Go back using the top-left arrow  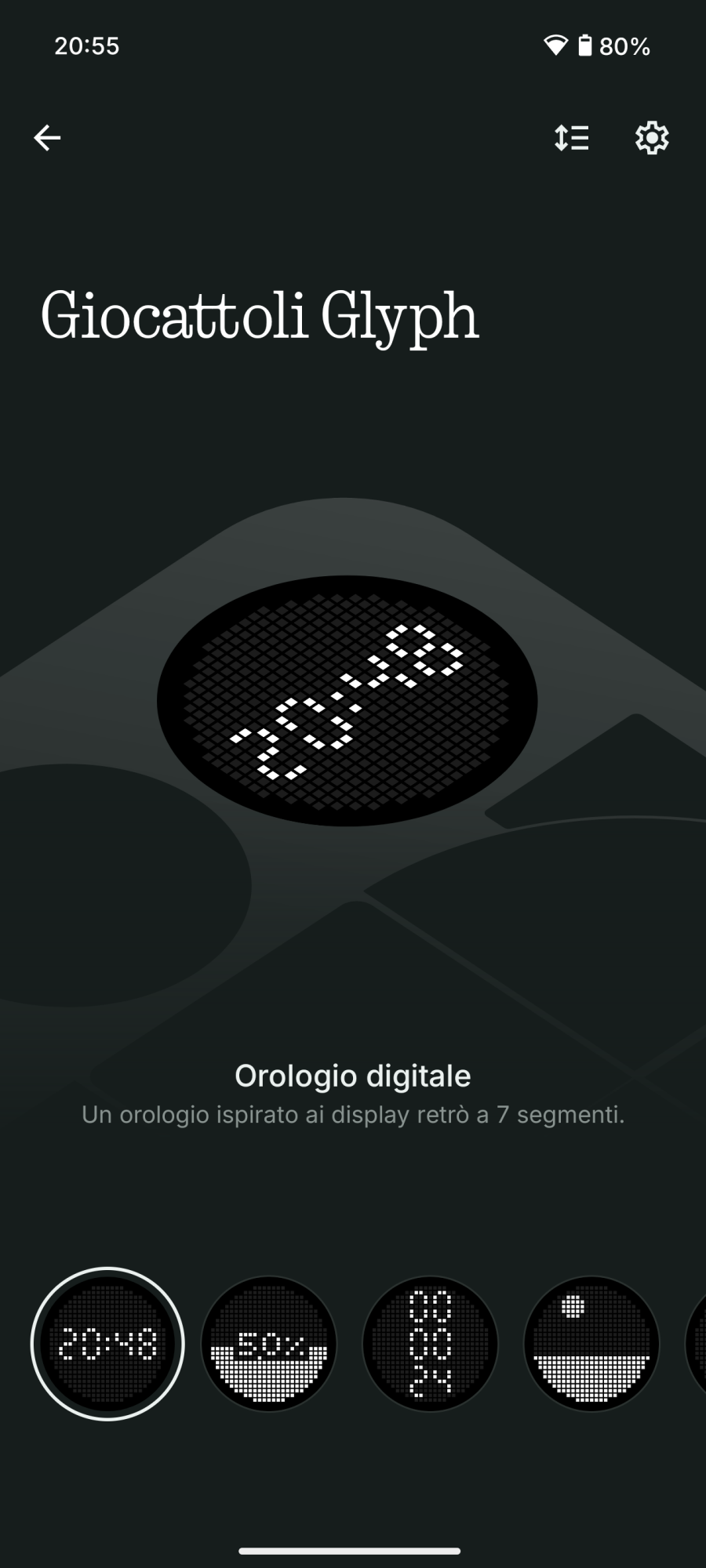[x=47, y=138]
